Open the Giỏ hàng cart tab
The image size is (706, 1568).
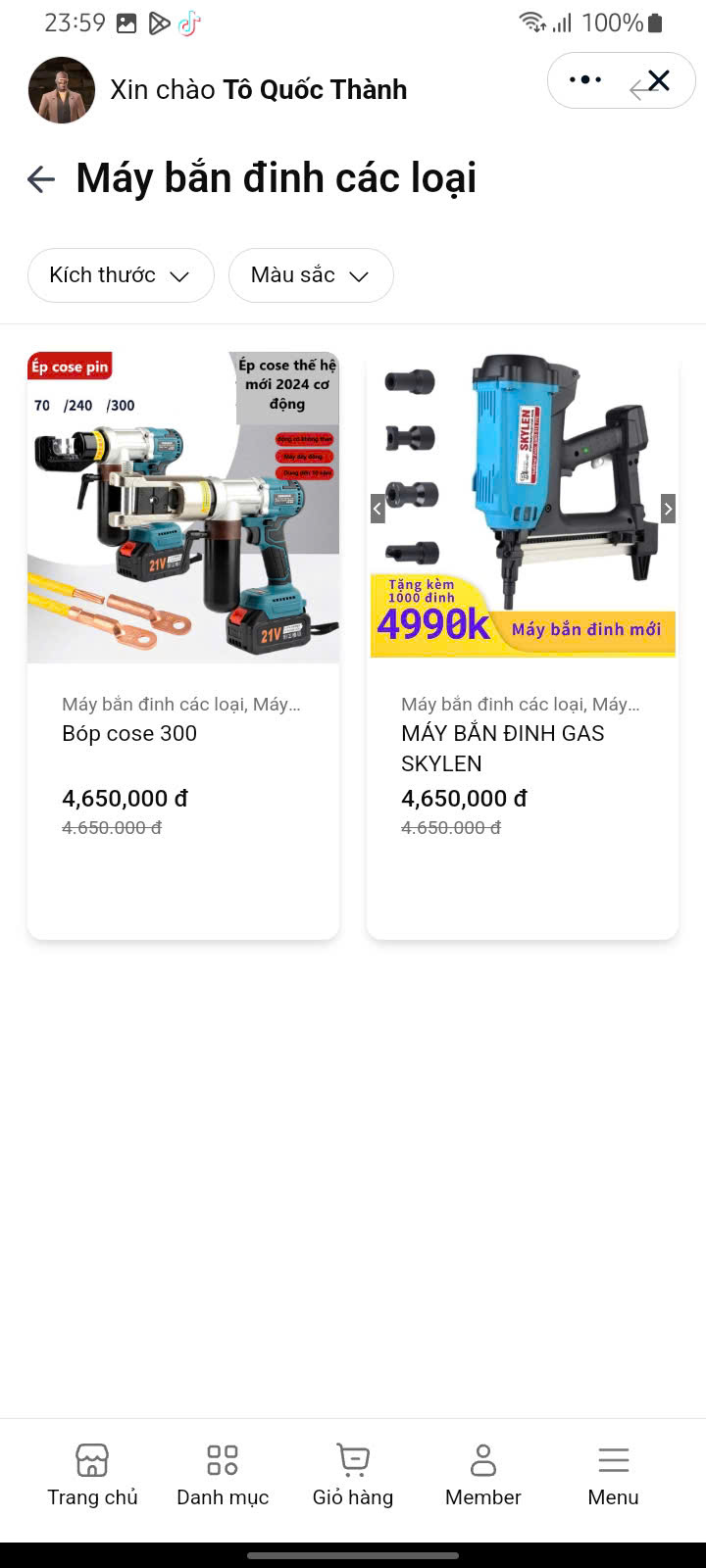353,1475
